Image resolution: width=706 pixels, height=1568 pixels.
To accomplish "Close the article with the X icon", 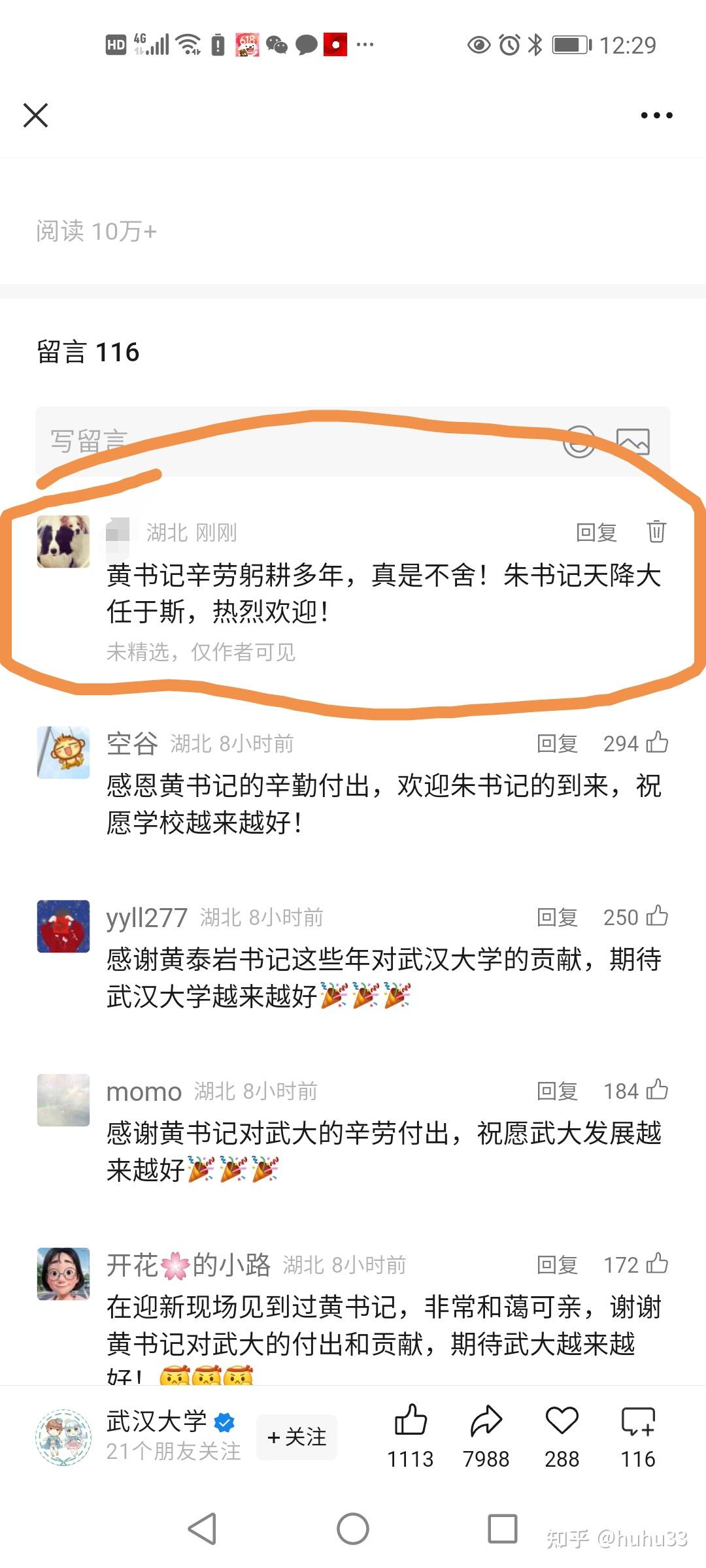I will [x=35, y=115].
